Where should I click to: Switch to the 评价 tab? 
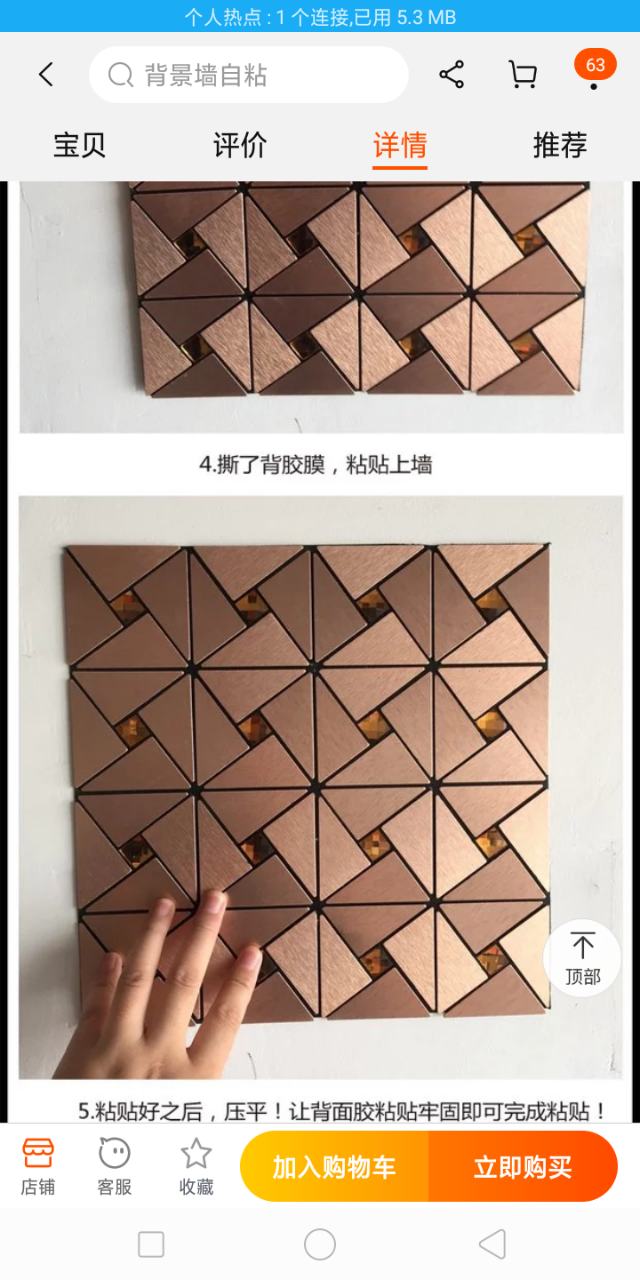[240, 146]
